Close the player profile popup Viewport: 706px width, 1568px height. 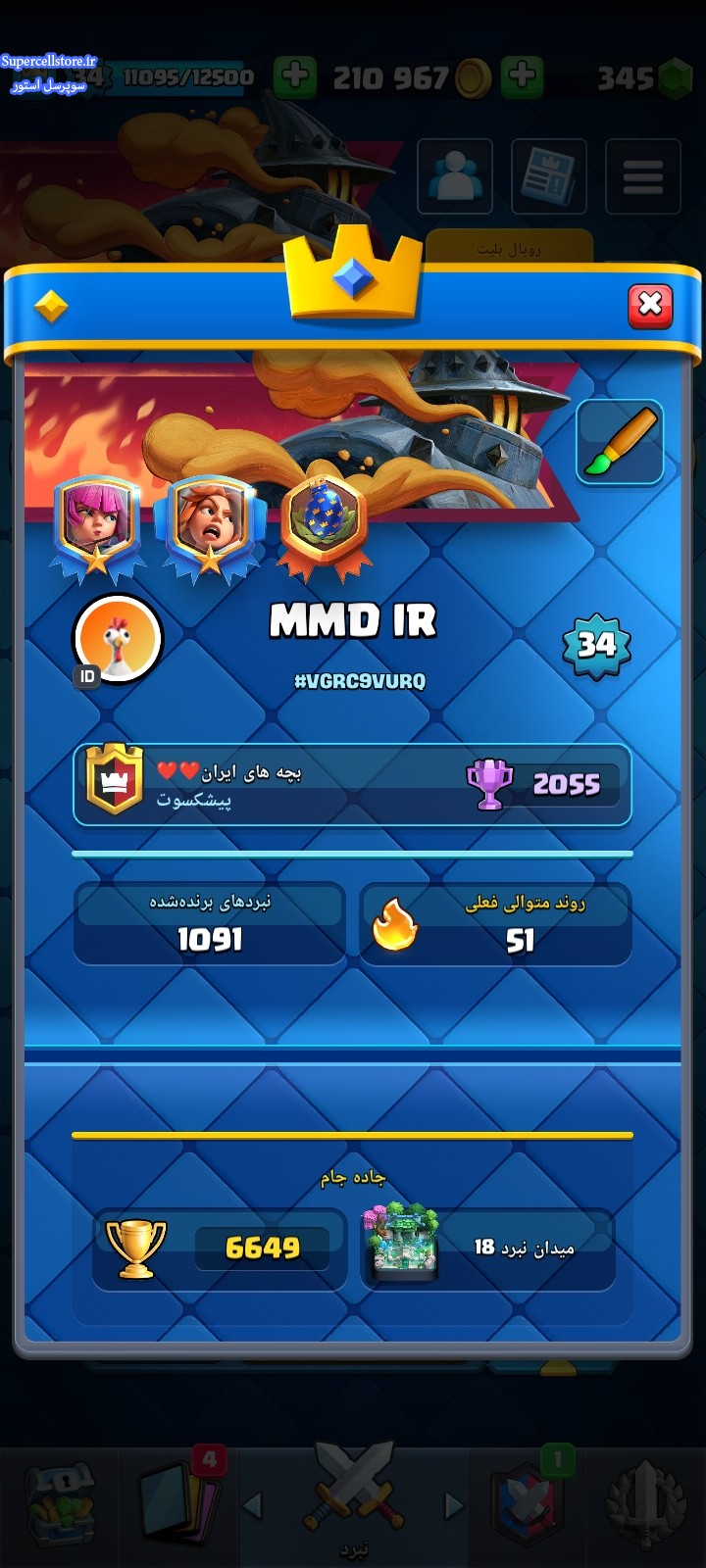[650, 305]
